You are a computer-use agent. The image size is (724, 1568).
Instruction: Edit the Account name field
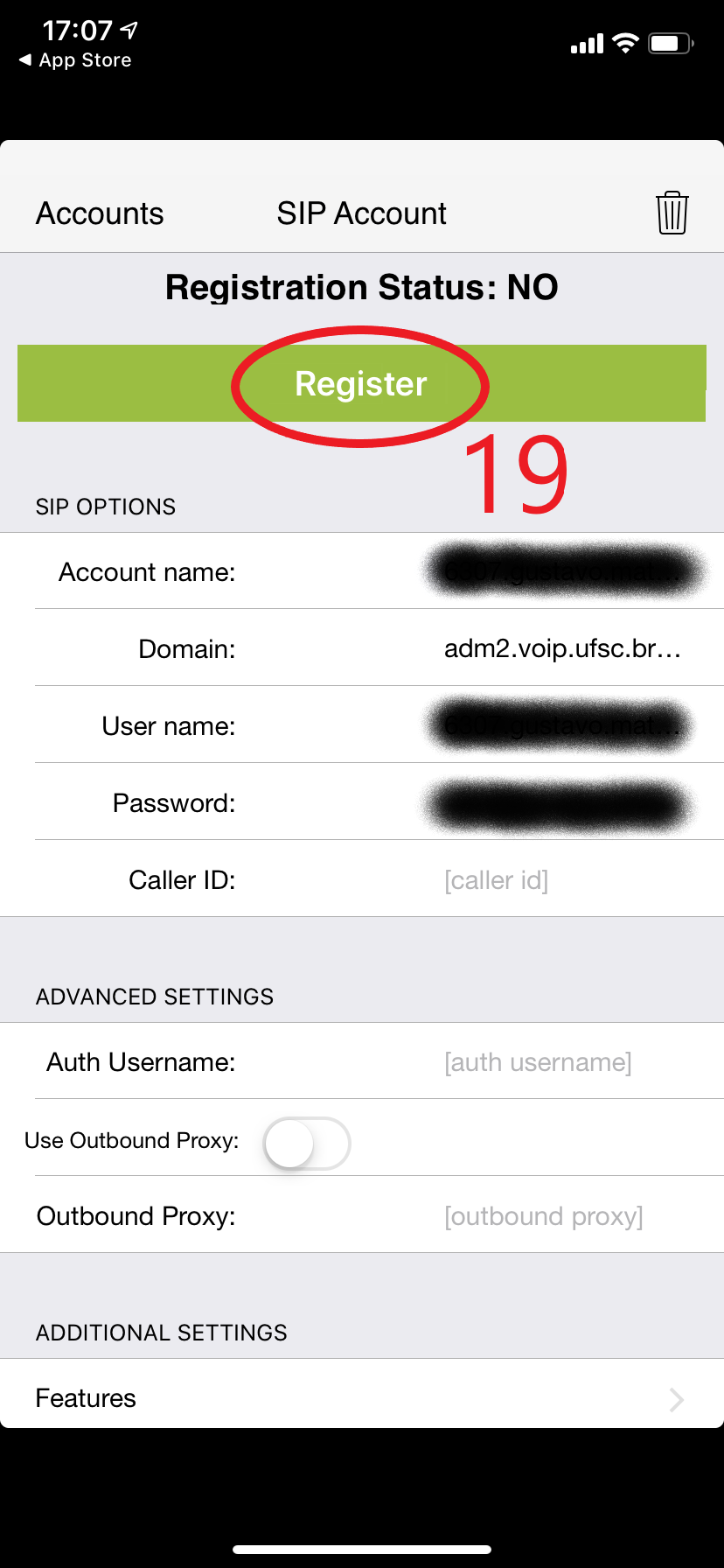[x=563, y=572]
